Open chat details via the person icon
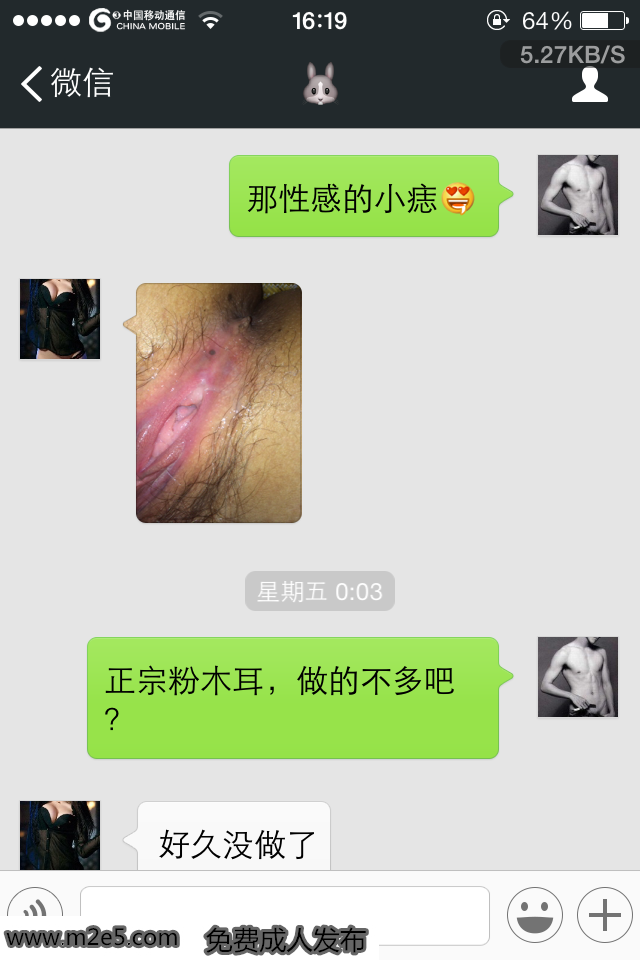640x960 pixels. tap(590, 85)
